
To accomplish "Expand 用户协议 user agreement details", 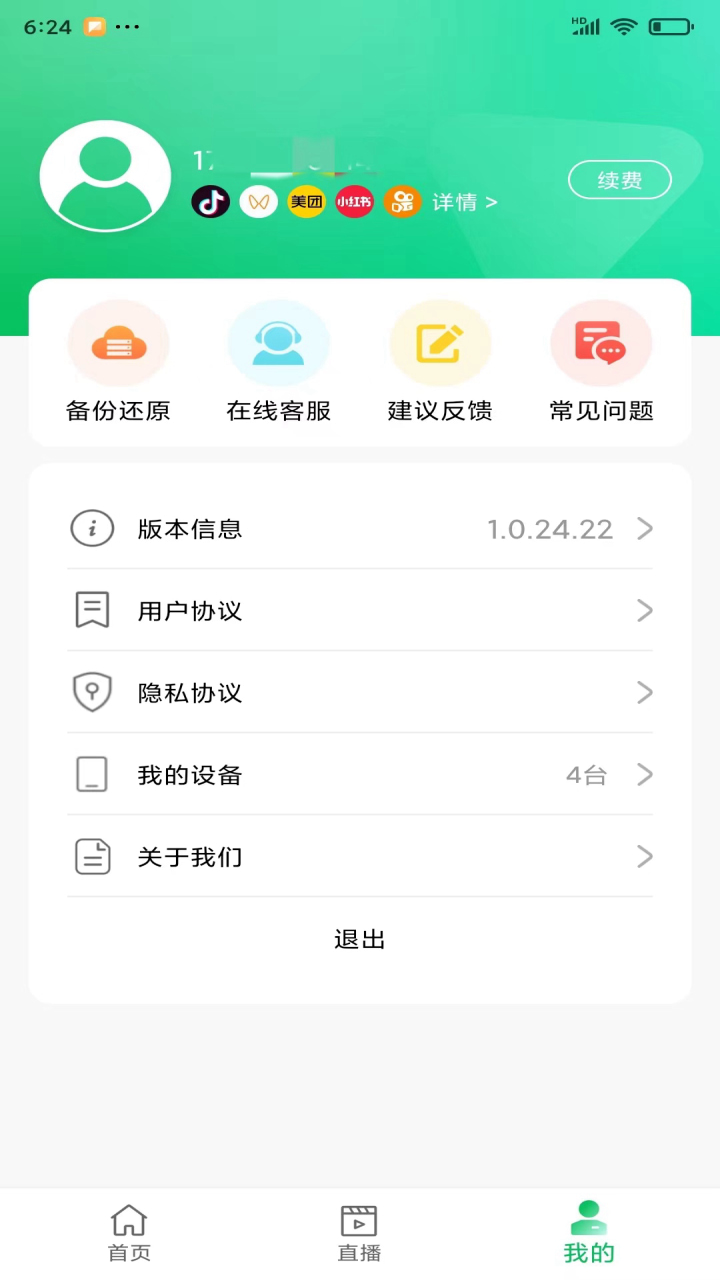I will click(359, 611).
